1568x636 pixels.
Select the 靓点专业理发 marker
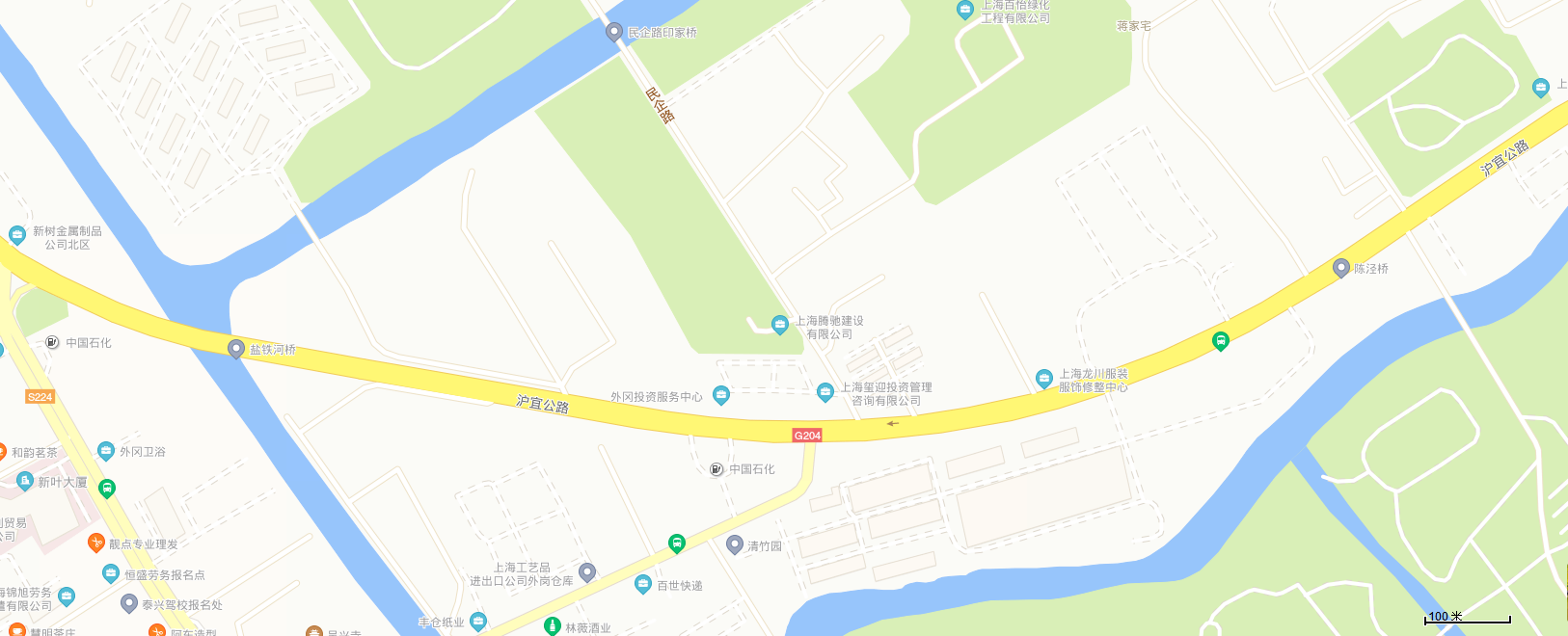click(95, 543)
